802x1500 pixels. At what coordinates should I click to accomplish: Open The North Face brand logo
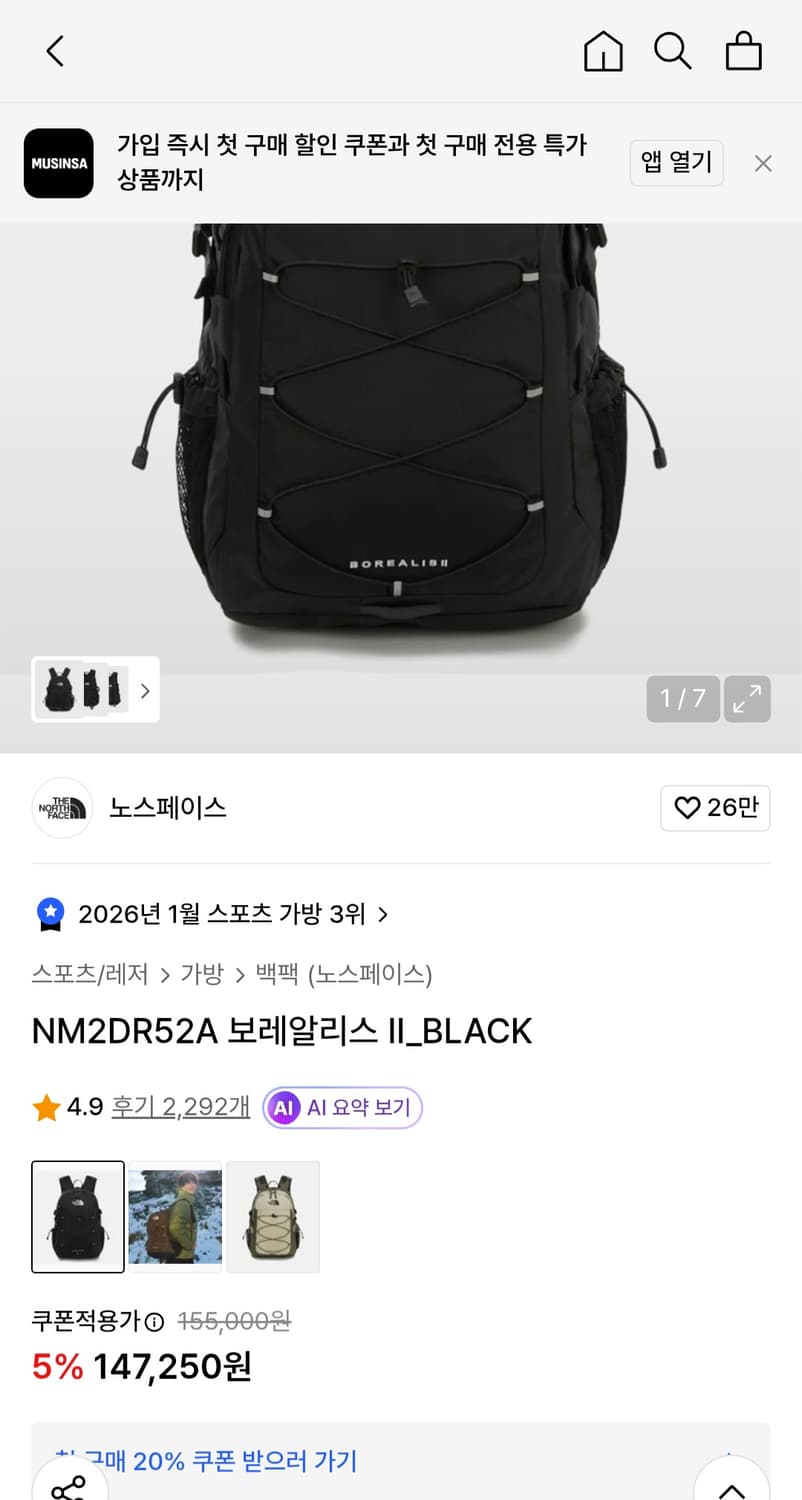tap(62, 808)
